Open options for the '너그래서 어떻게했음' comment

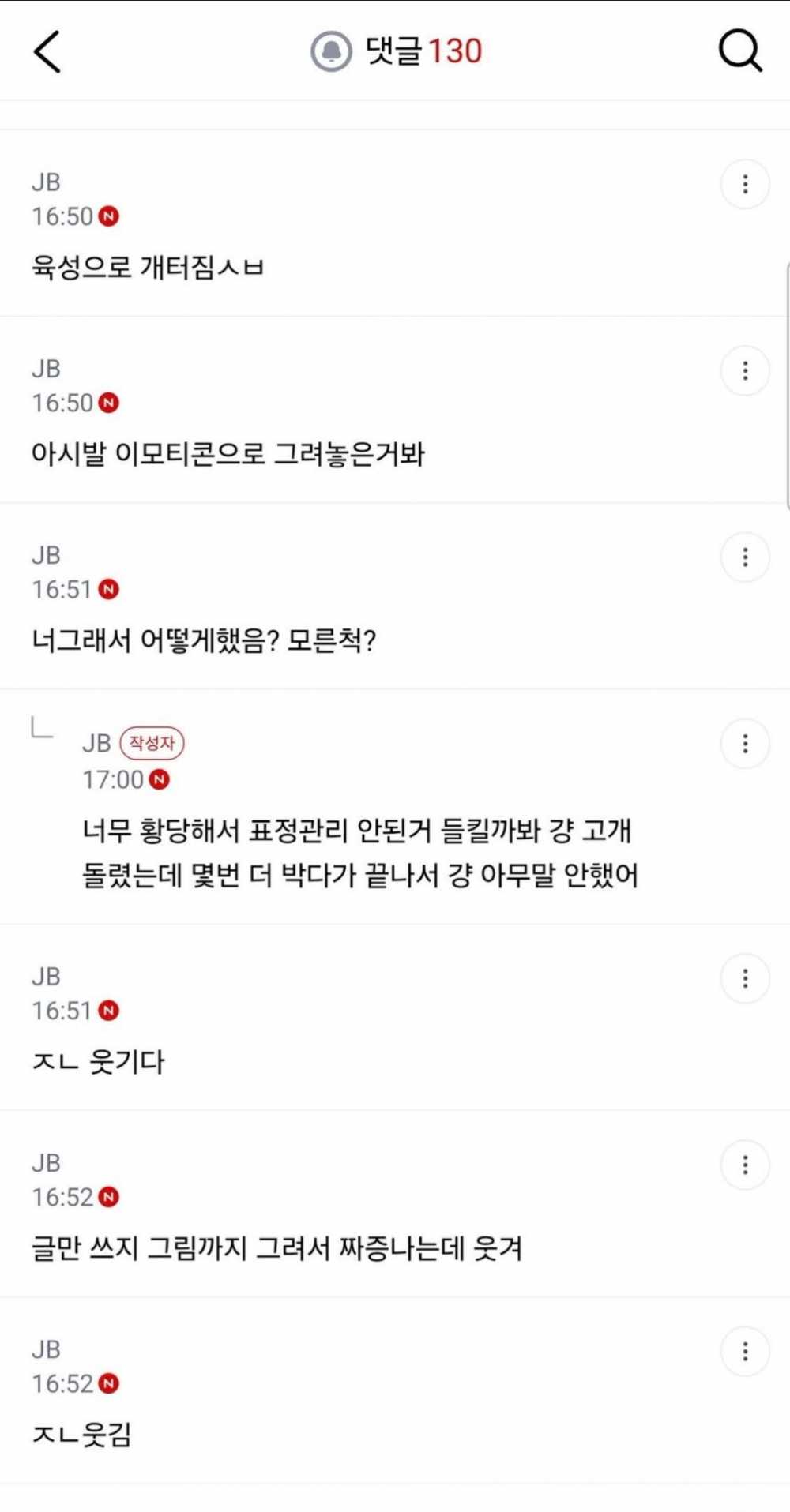point(745,557)
